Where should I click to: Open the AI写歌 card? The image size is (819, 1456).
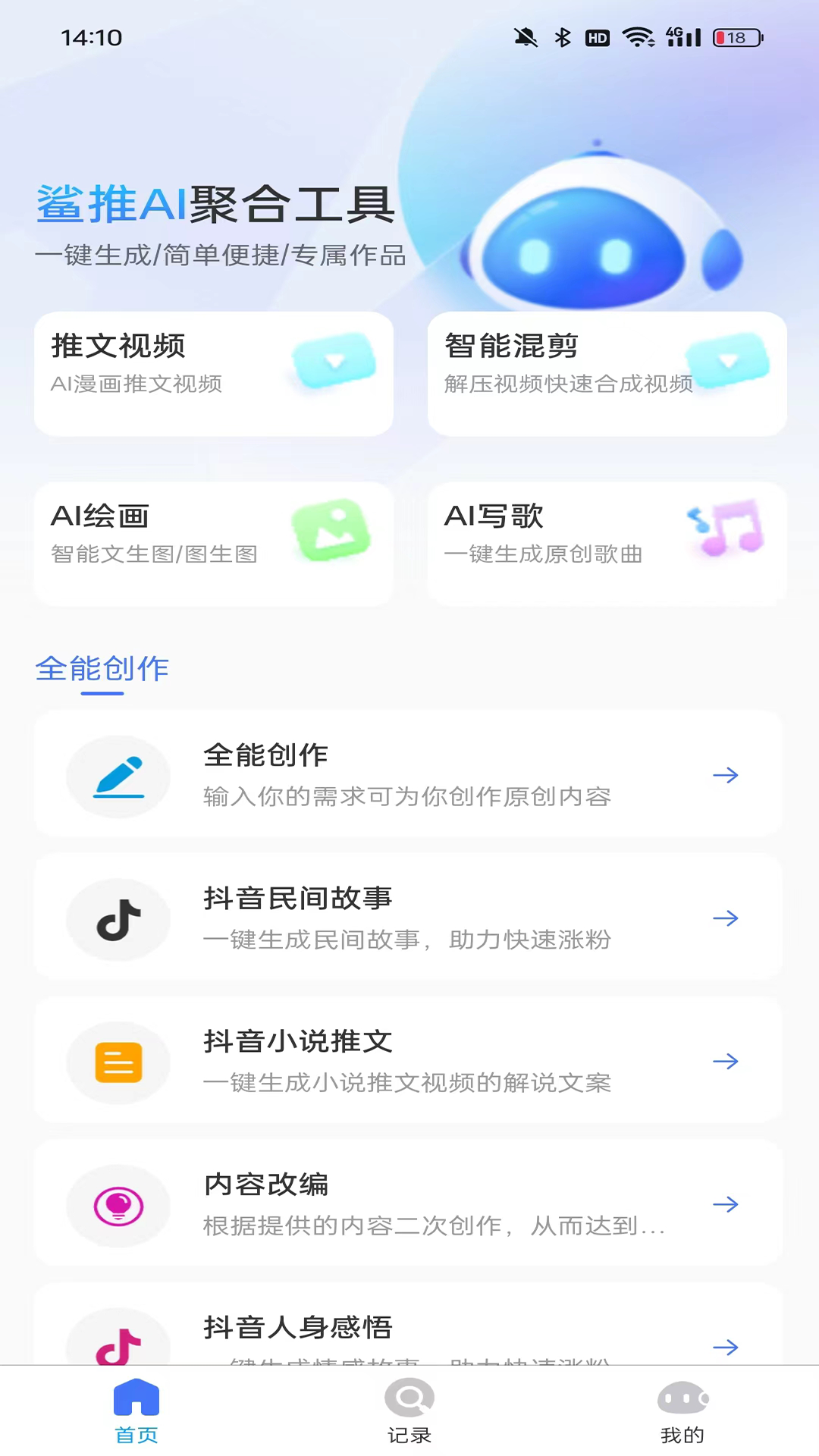point(607,543)
